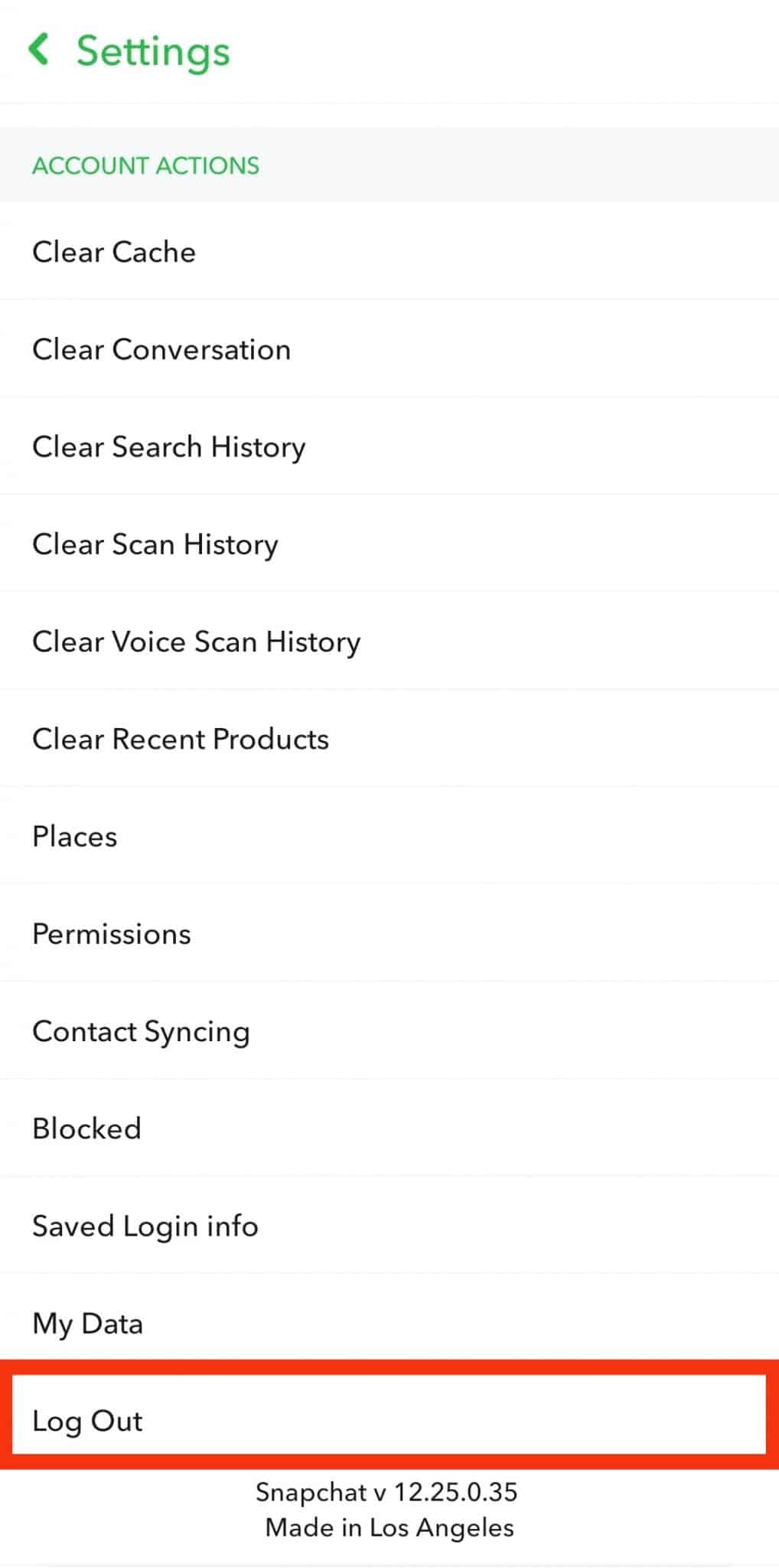The height and width of the screenshot is (1568, 779).
Task: Open the Places setting
Action: [x=74, y=836]
